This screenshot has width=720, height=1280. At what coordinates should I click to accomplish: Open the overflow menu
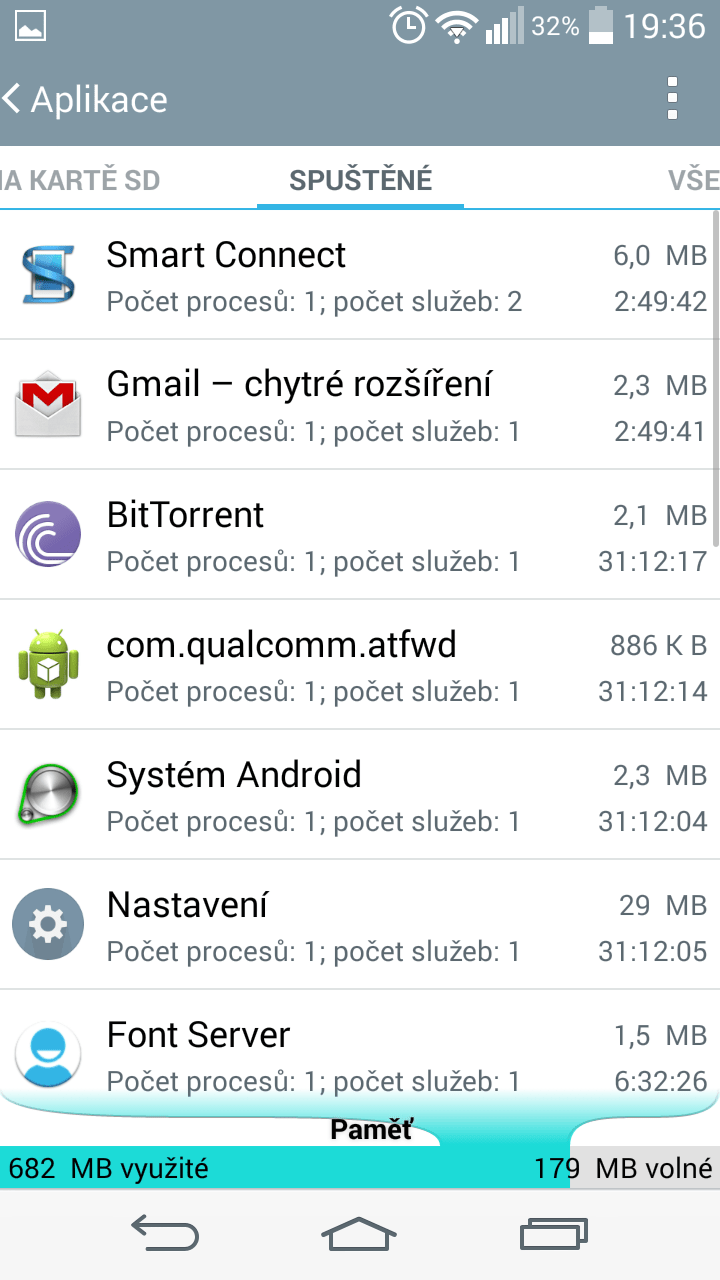click(x=672, y=99)
